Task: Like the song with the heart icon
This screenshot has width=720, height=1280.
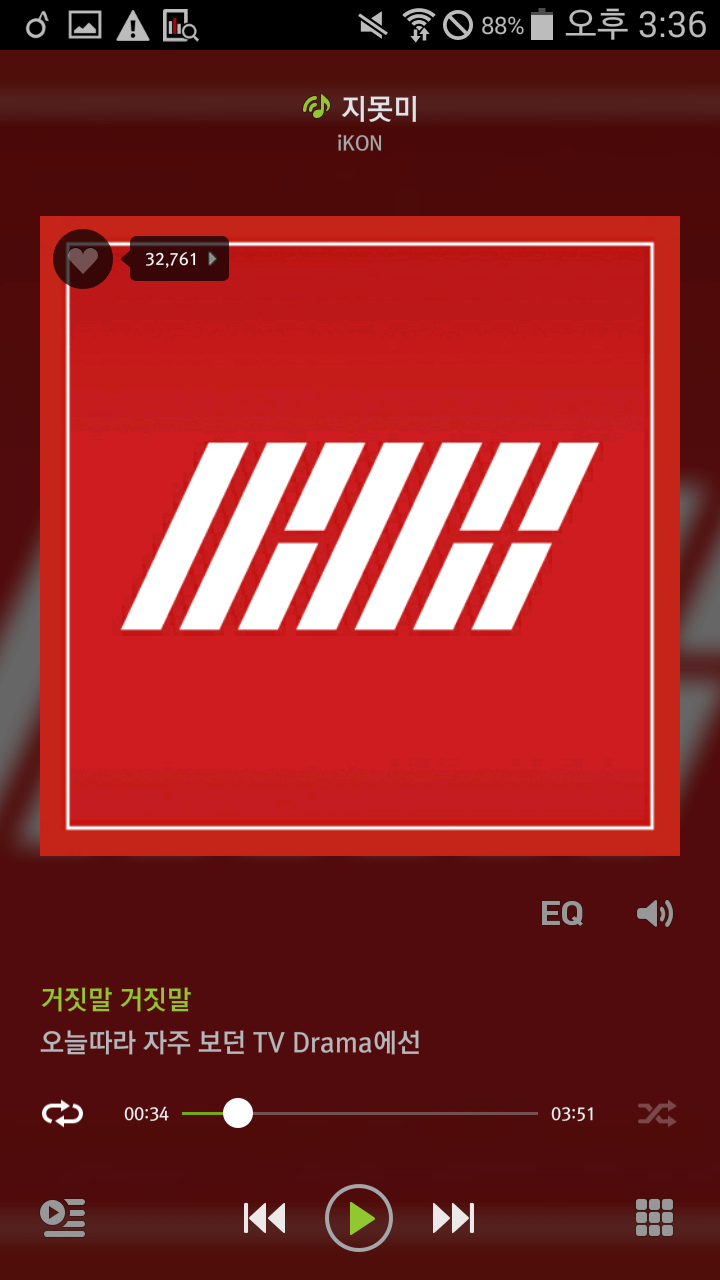Action: tap(82, 260)
